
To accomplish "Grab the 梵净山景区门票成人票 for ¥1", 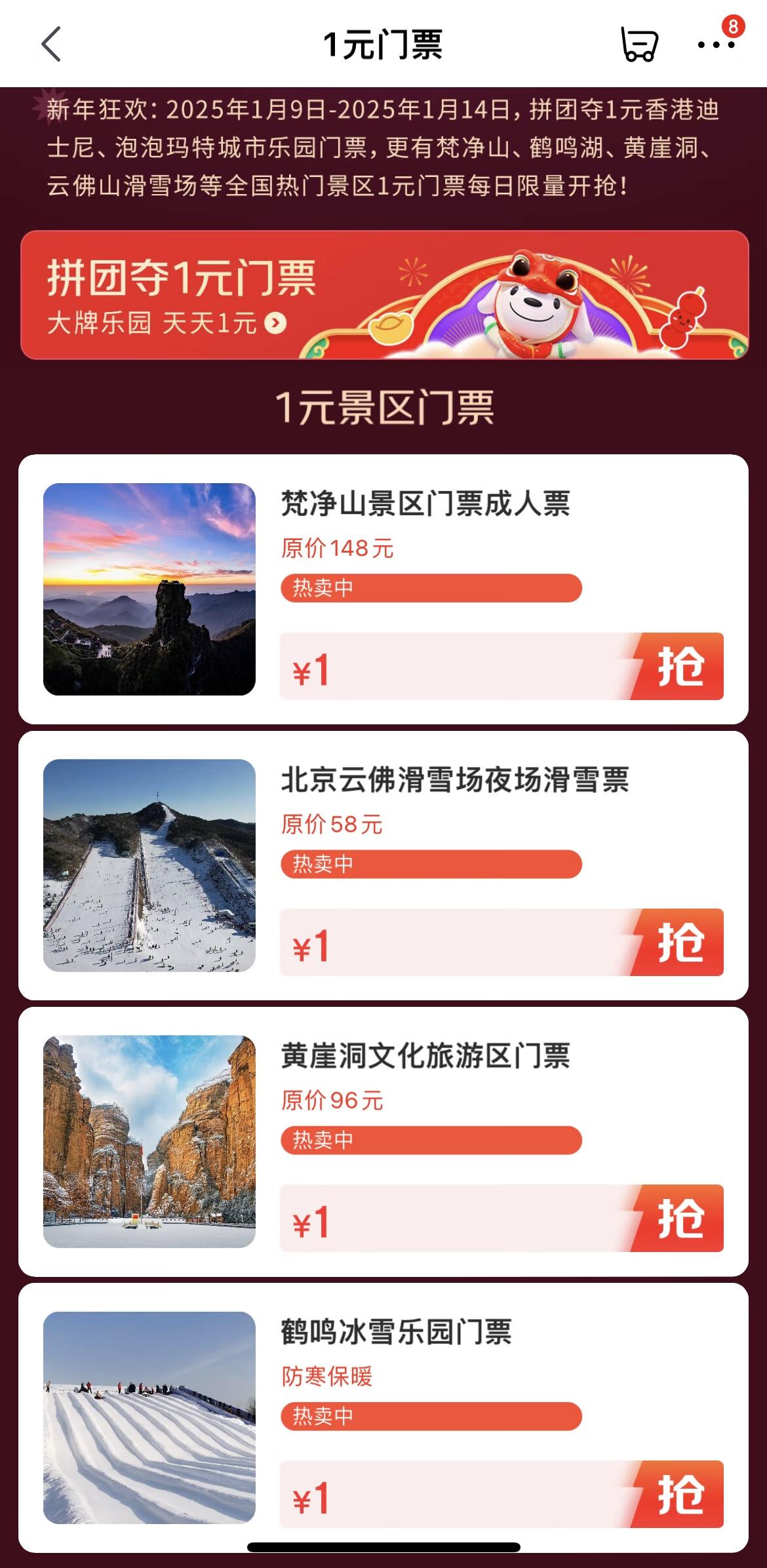I will point(679,667).
